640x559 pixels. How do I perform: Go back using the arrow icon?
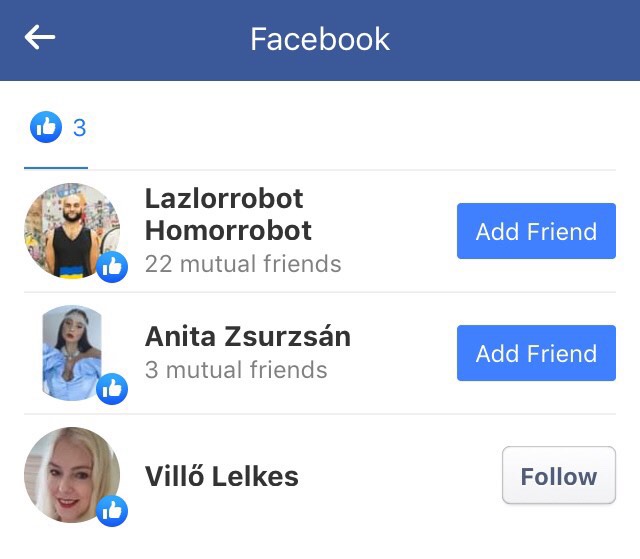40,38
